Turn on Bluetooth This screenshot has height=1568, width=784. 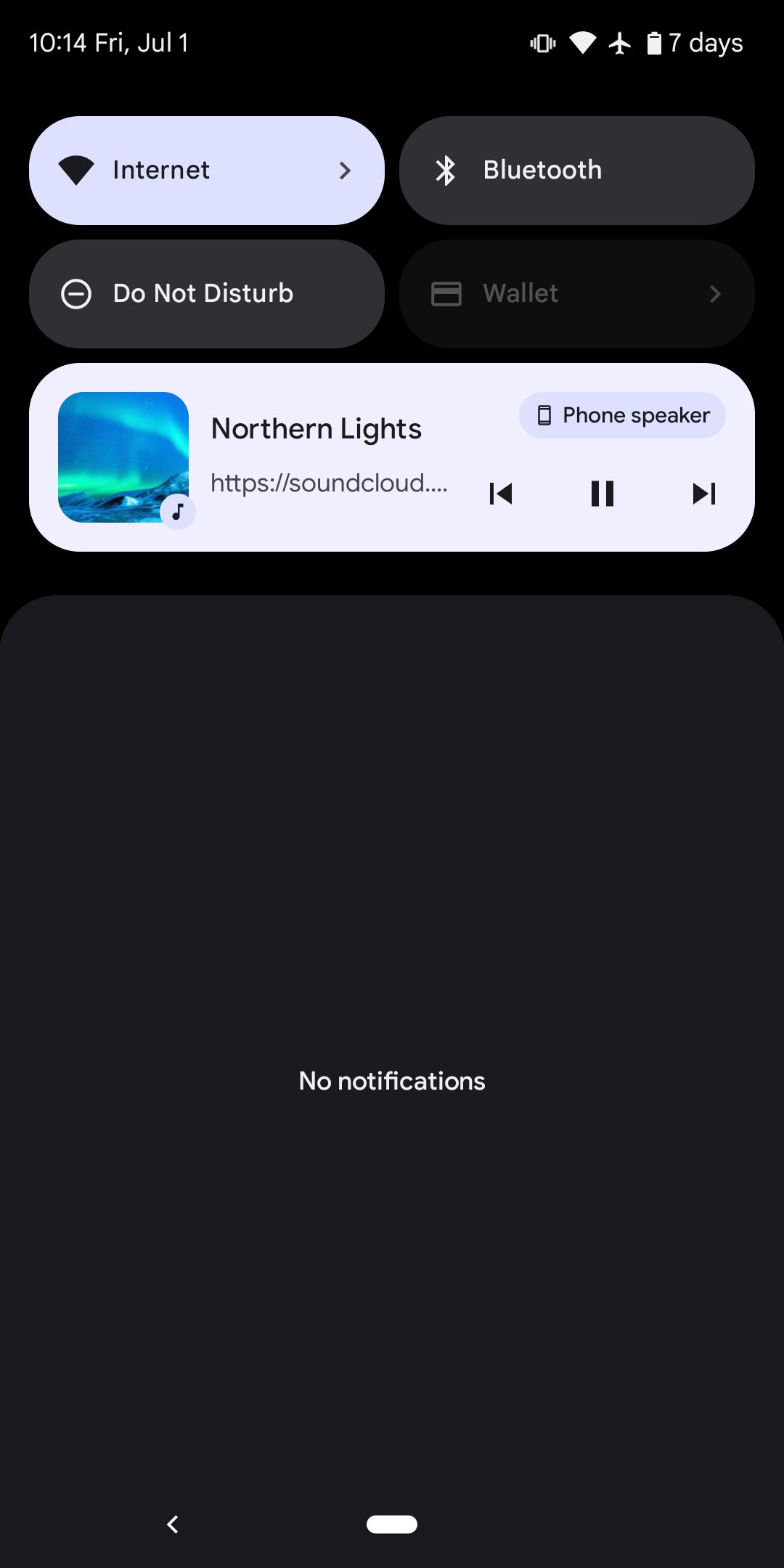tap(576, 171)
